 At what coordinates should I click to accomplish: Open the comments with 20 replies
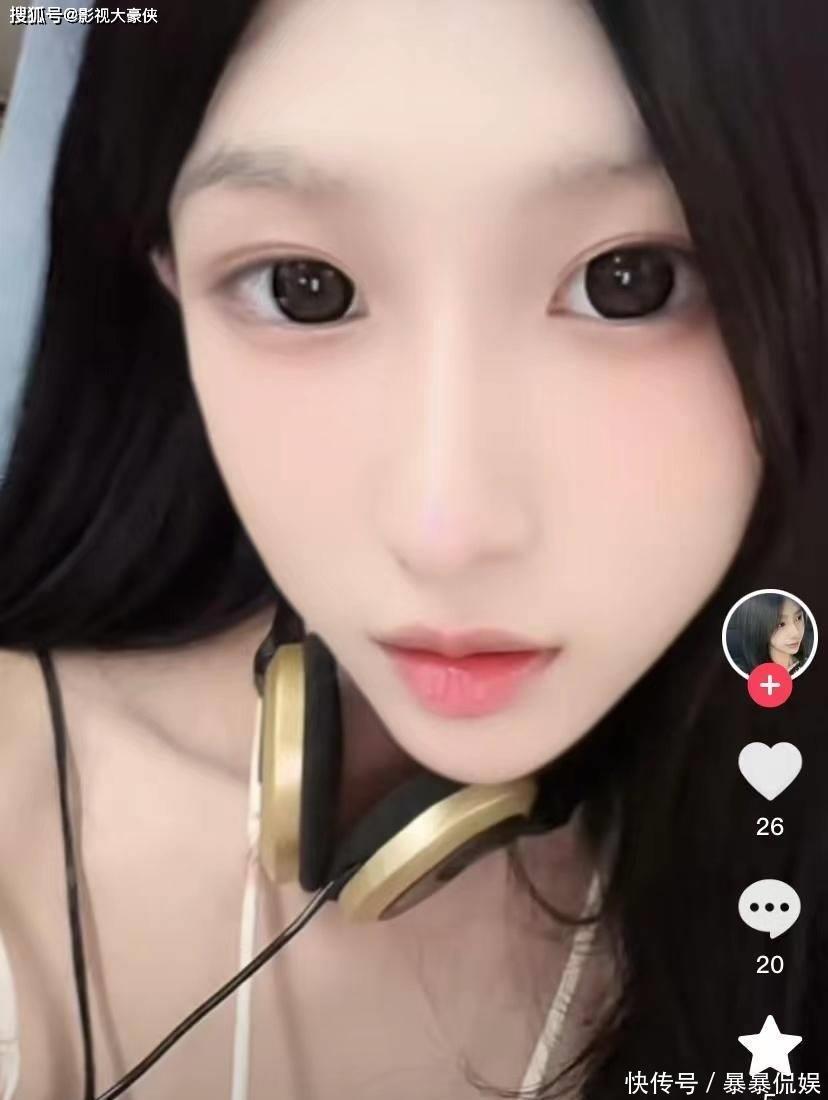(769, 908)
